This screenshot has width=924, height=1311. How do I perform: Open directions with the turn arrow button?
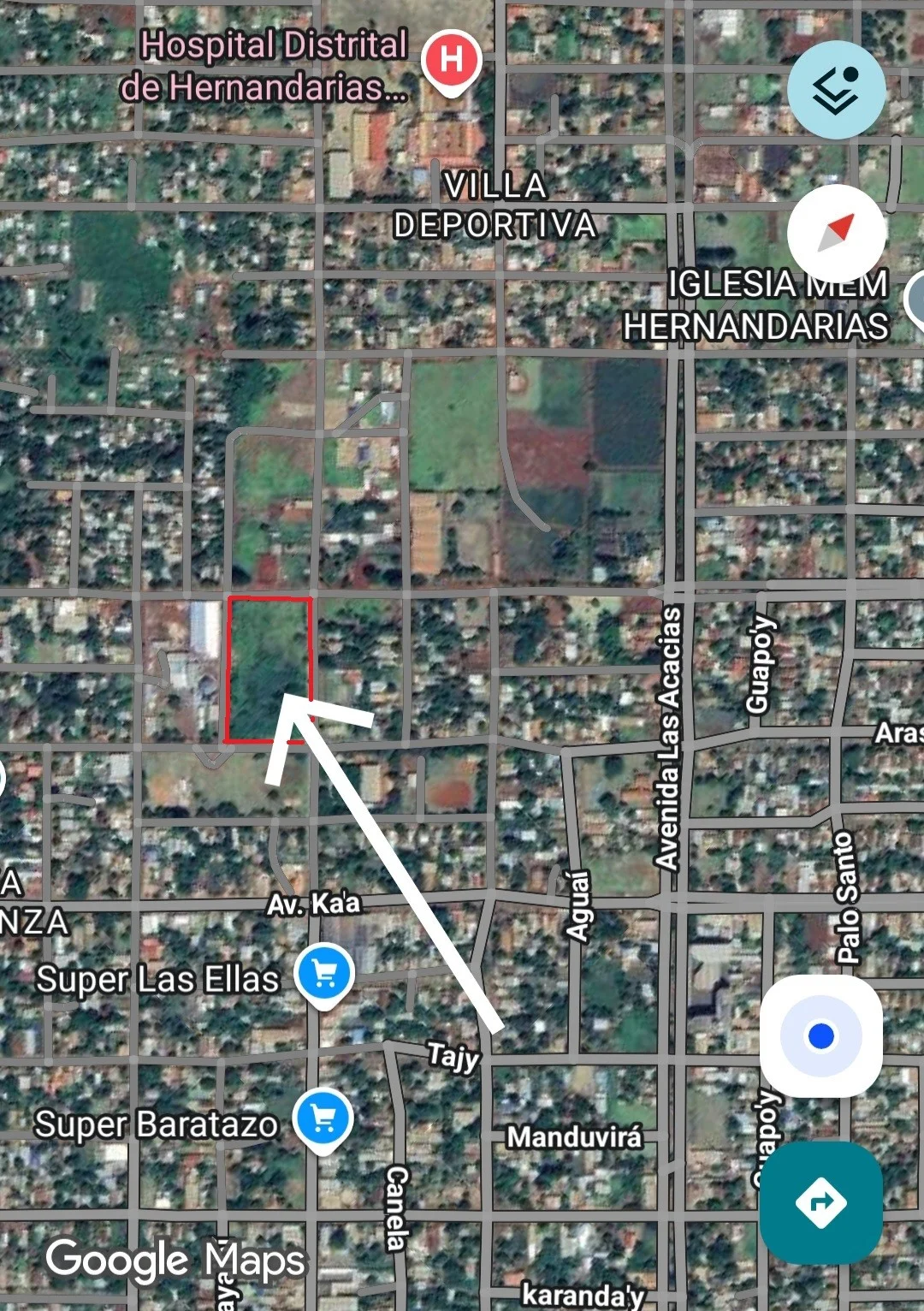pos(820,1202)
